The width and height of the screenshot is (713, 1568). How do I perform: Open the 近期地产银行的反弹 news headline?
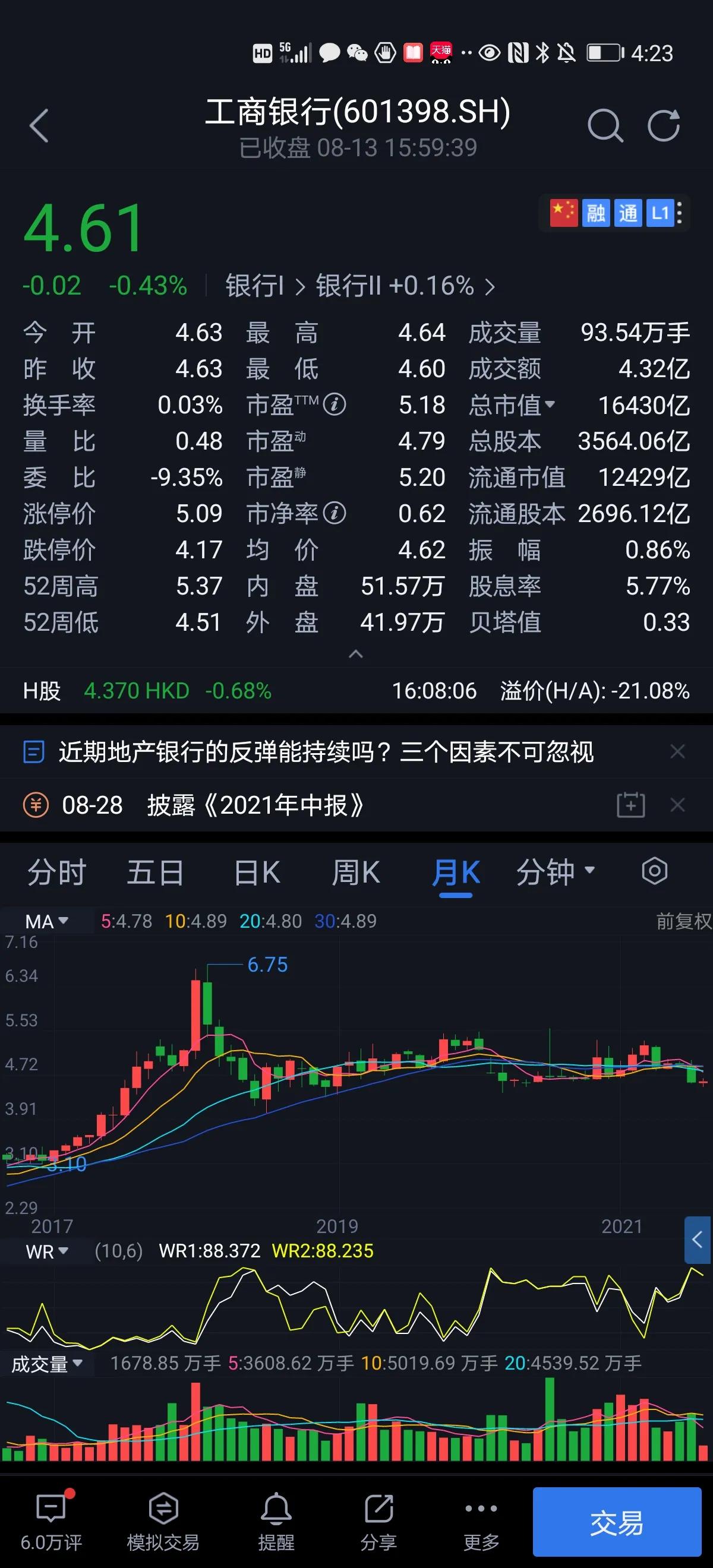tap(326, 753)
